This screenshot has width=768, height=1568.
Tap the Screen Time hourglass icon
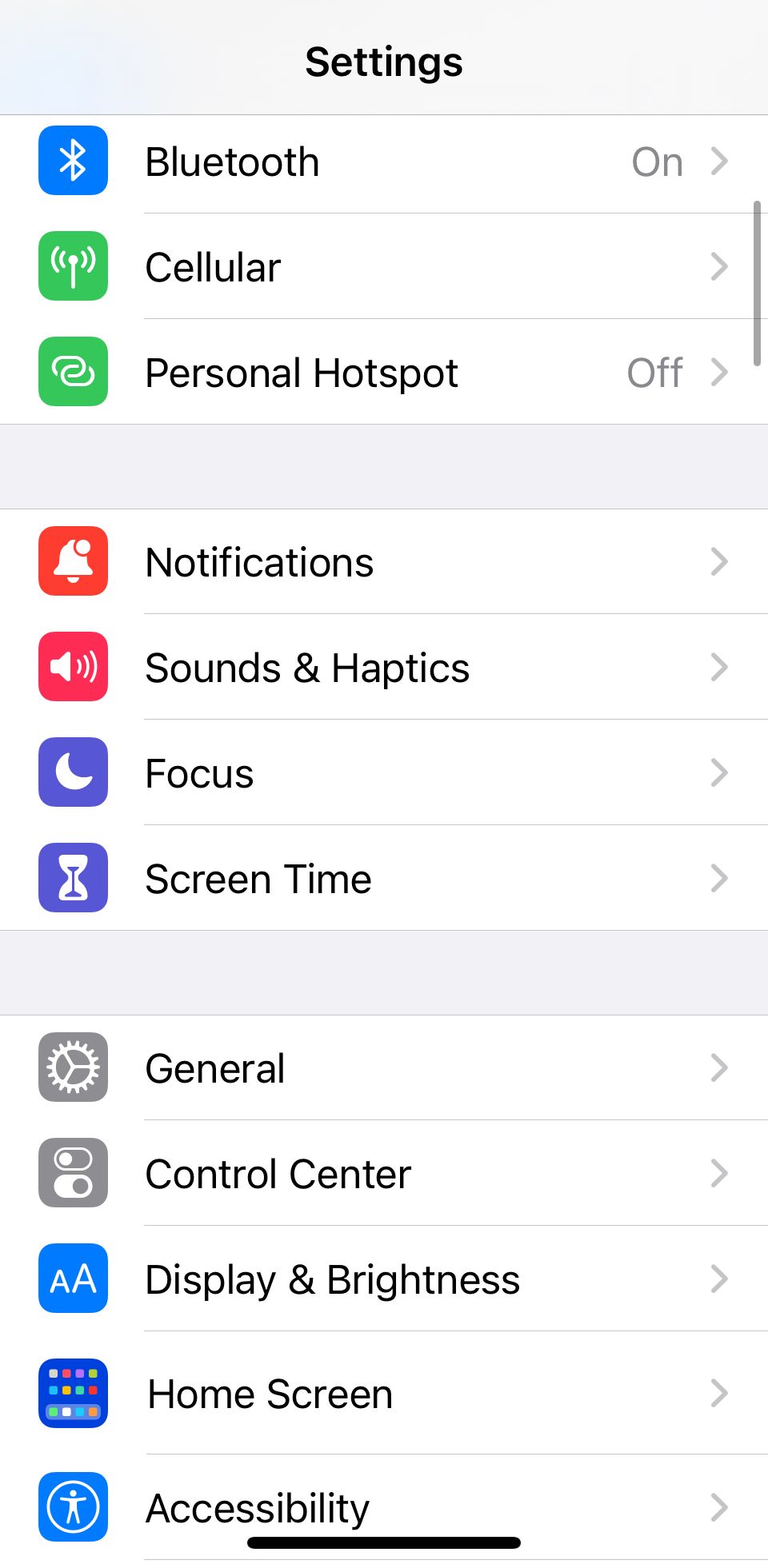click(x=73, y=878)
